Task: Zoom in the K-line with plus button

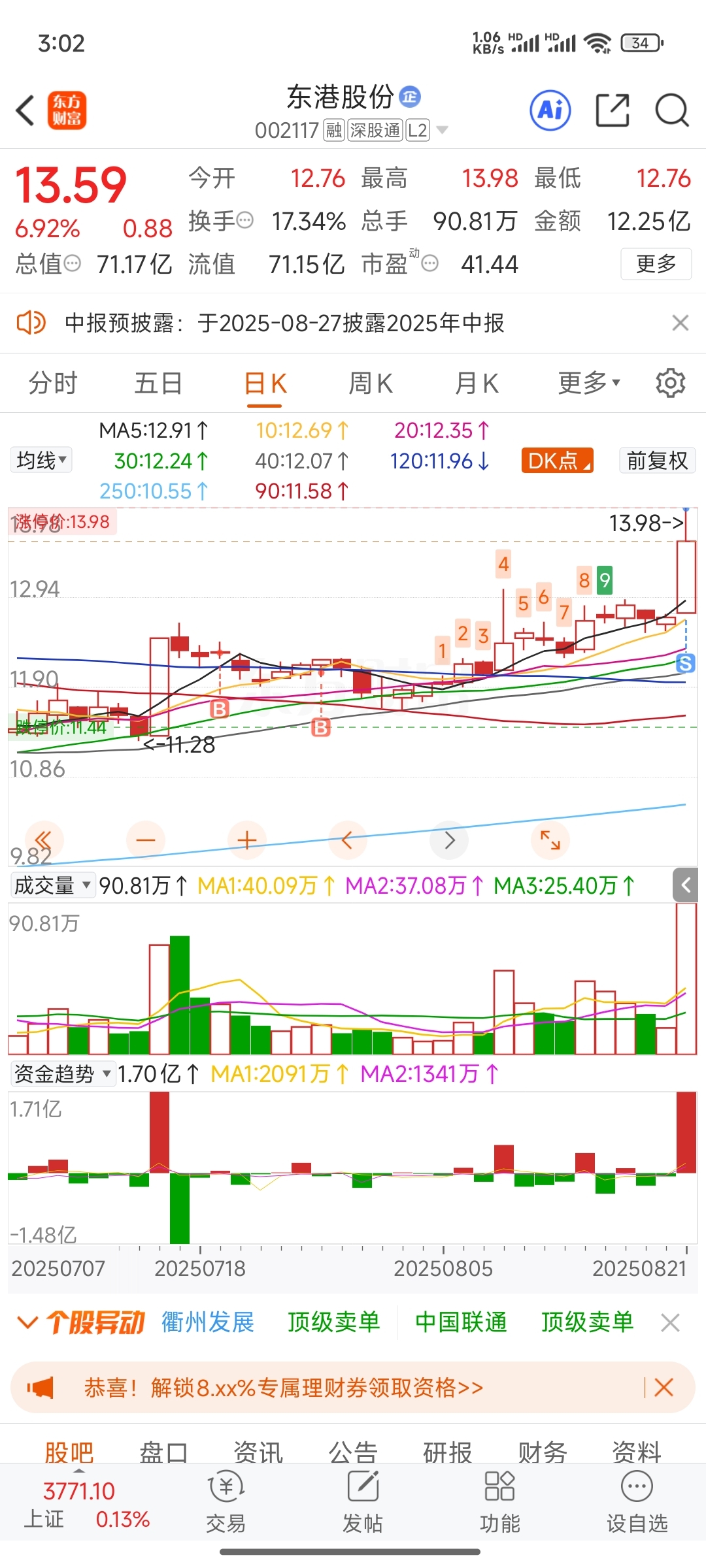Action: tap(247, 840)
